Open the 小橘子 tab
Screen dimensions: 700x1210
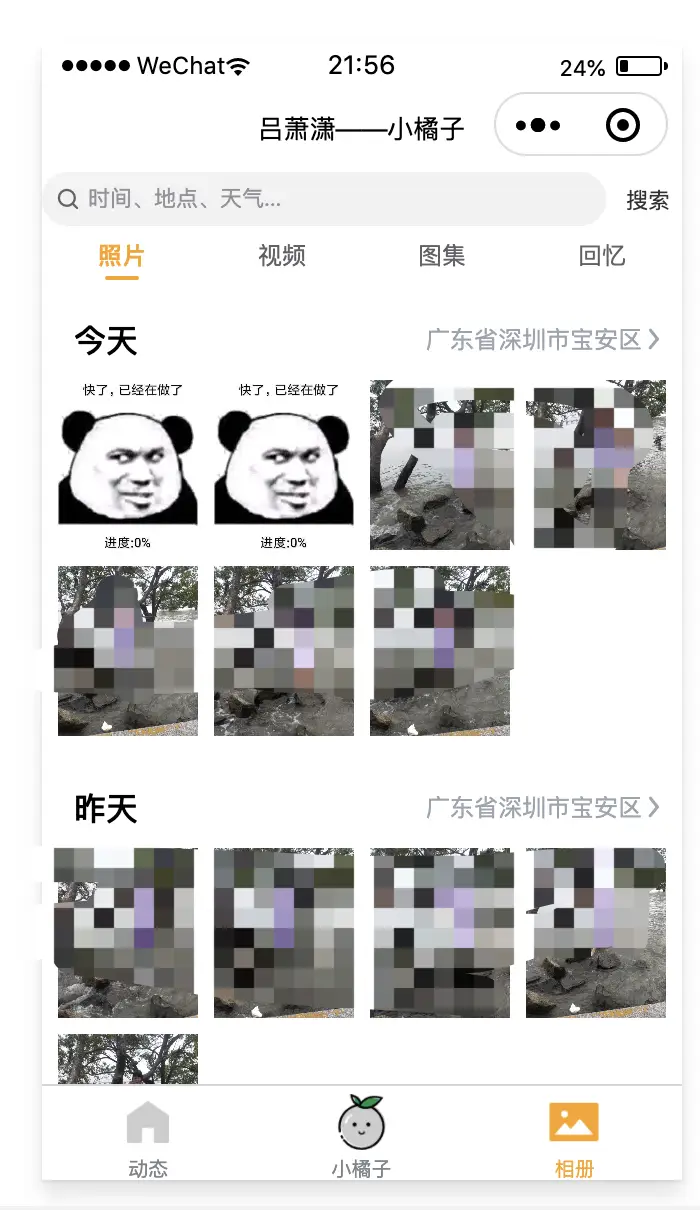tap(362, 1138)
